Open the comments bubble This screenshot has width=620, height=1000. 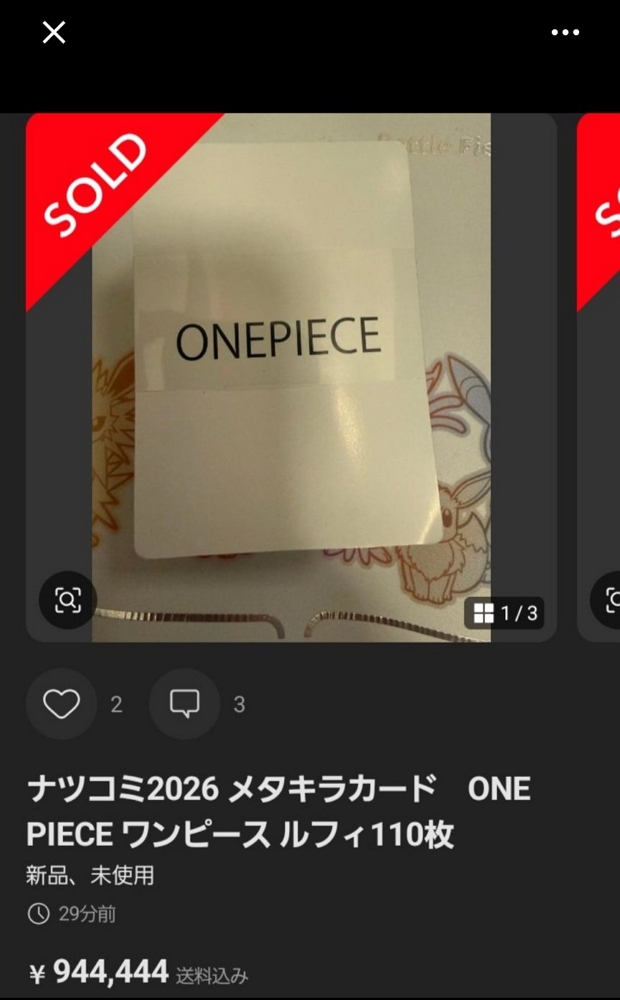[x=184, y=704]
